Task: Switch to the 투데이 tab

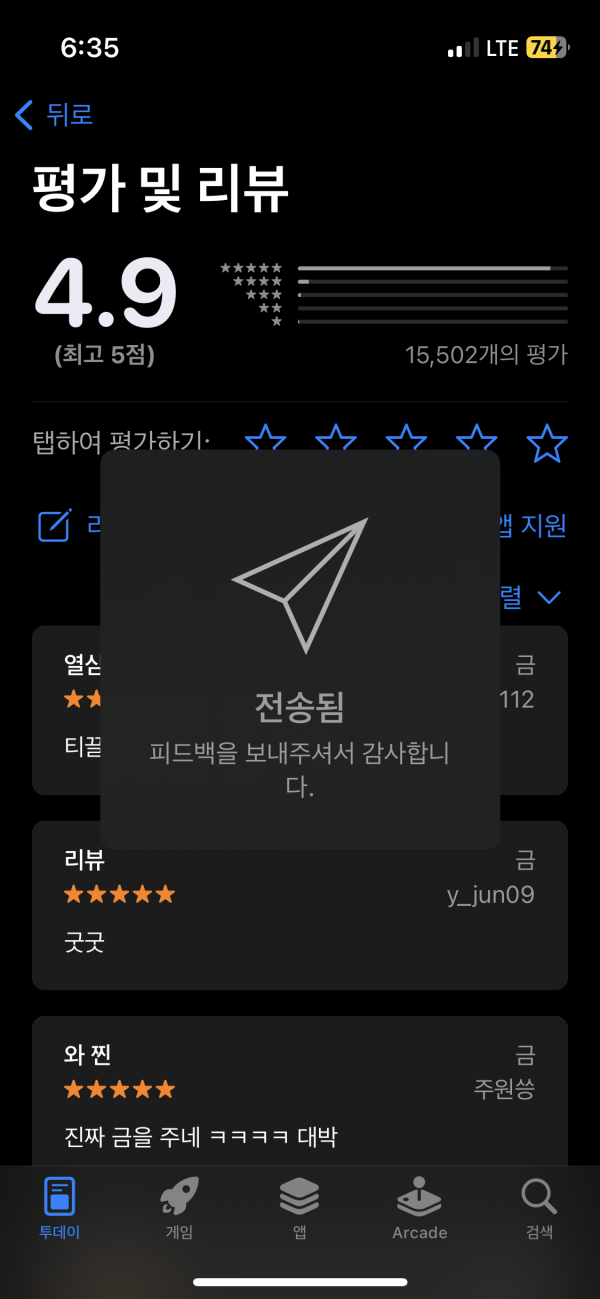Action: (60, 1208)
